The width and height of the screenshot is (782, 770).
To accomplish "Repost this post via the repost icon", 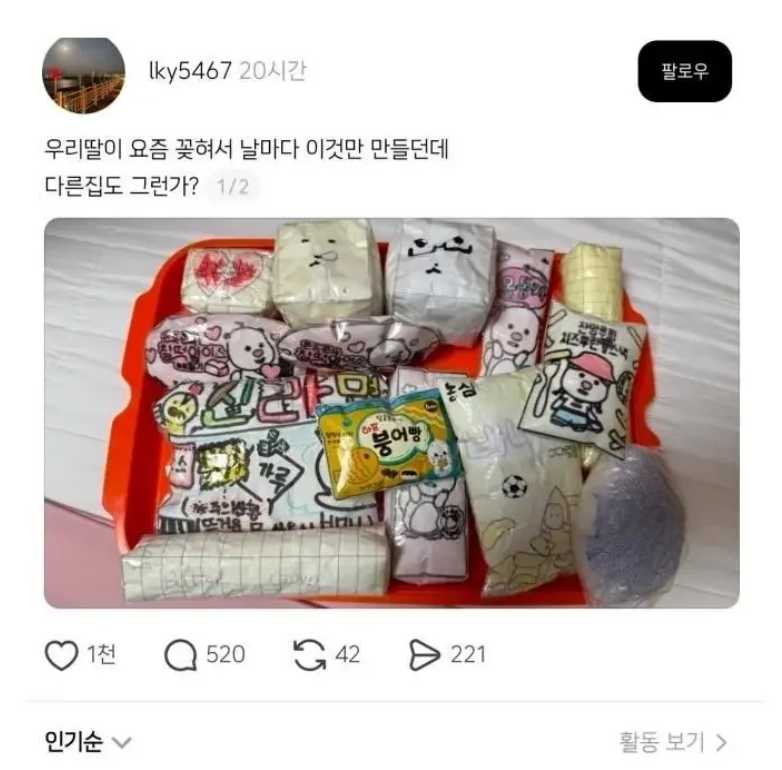I will click(310, 656).
